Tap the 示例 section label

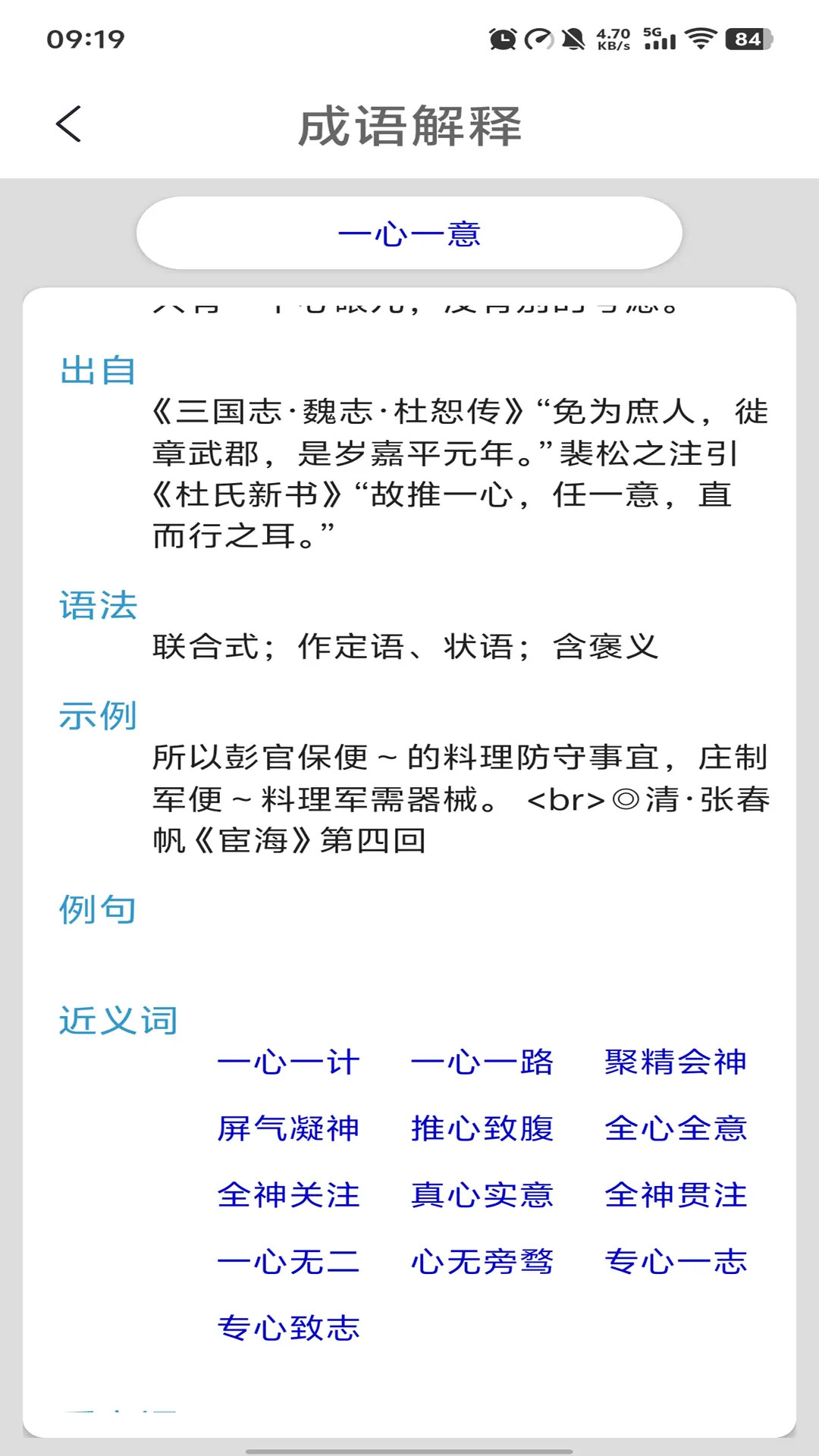pos(98,717)
